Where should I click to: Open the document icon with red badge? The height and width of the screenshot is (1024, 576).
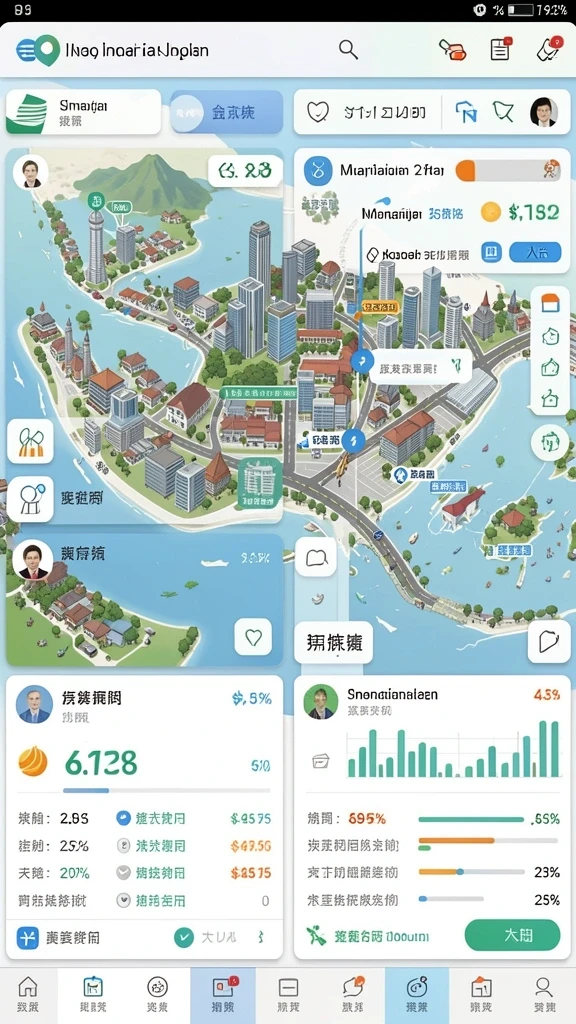tap(501, 49)
